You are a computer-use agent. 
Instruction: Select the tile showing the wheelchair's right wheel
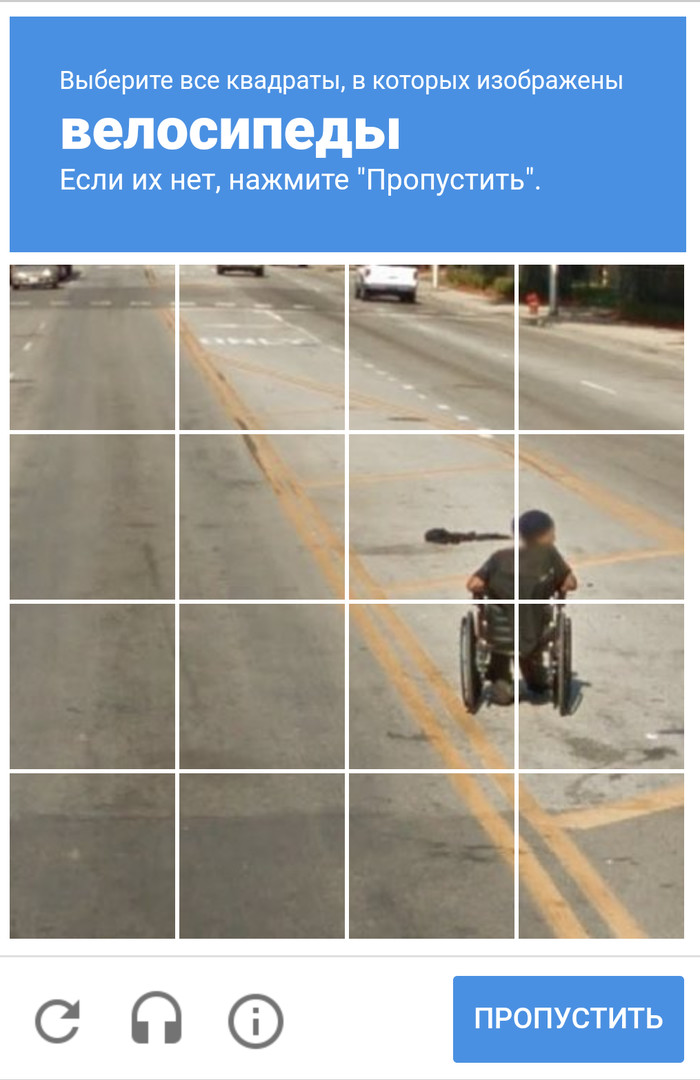pos(601,686)
